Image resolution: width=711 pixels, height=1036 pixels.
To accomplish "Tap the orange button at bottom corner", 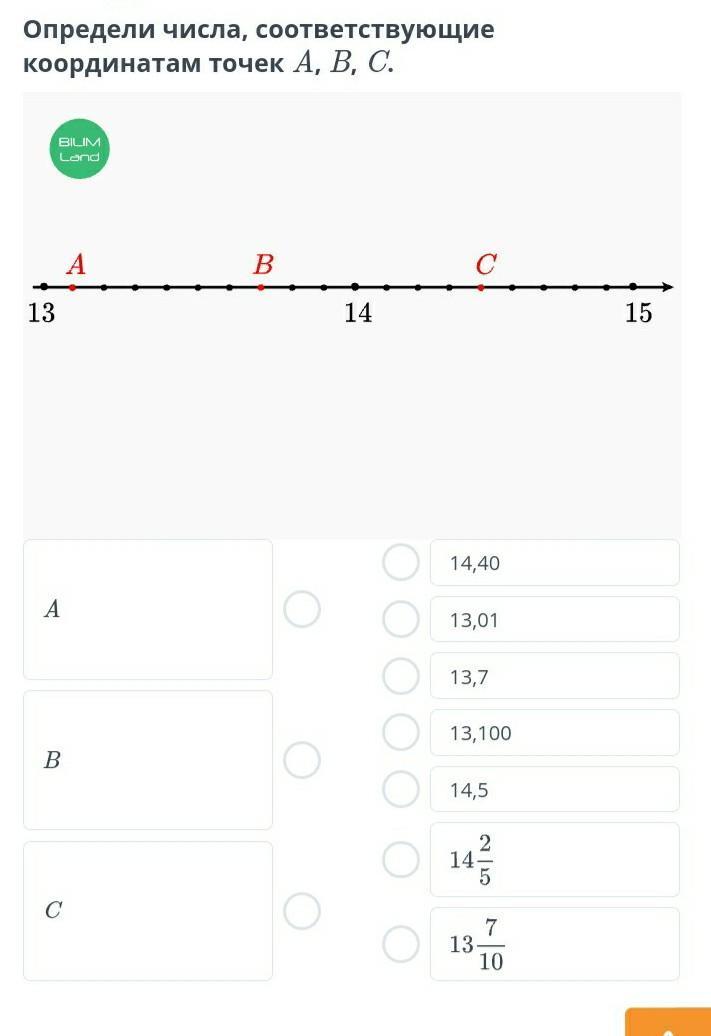I will coord(668,1022).
